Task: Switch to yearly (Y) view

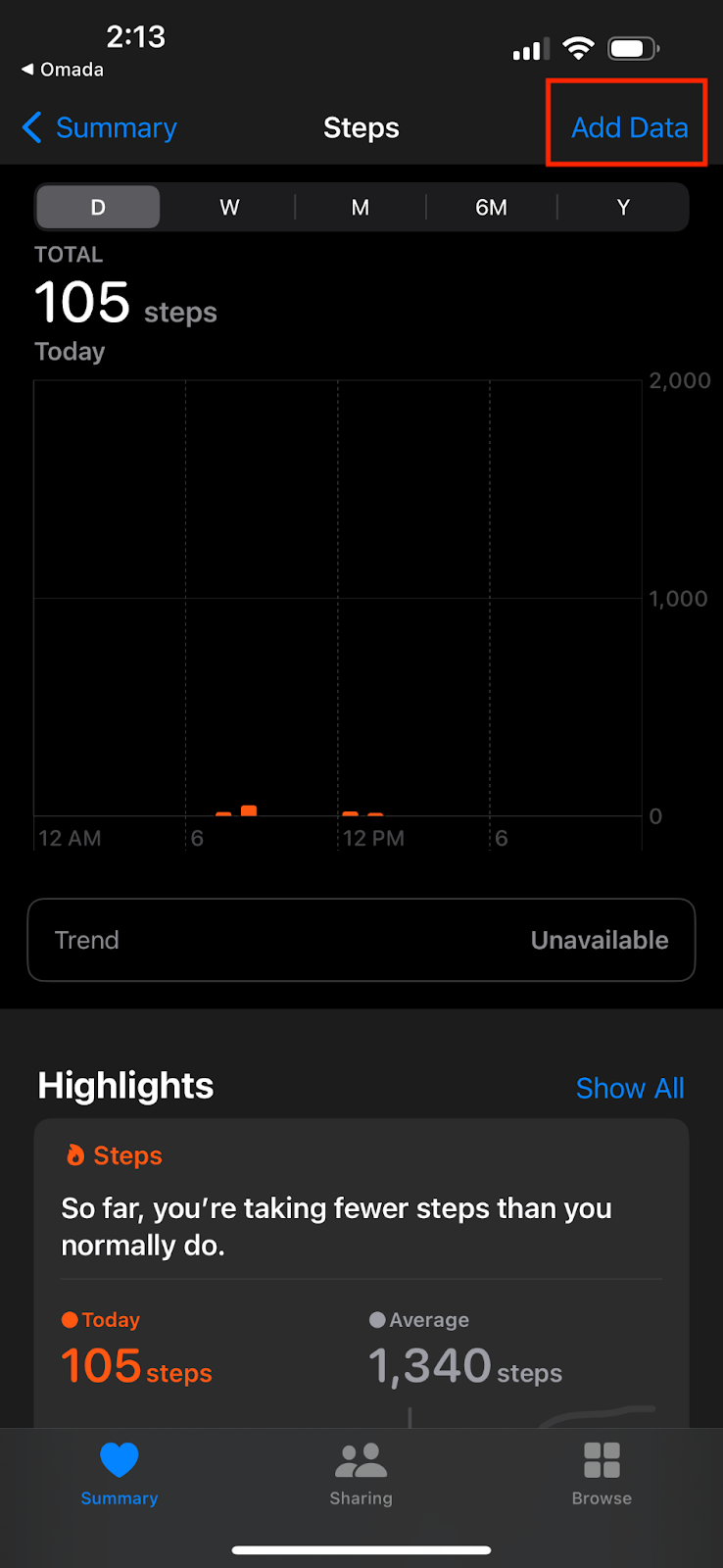Action: pos(623,208)
